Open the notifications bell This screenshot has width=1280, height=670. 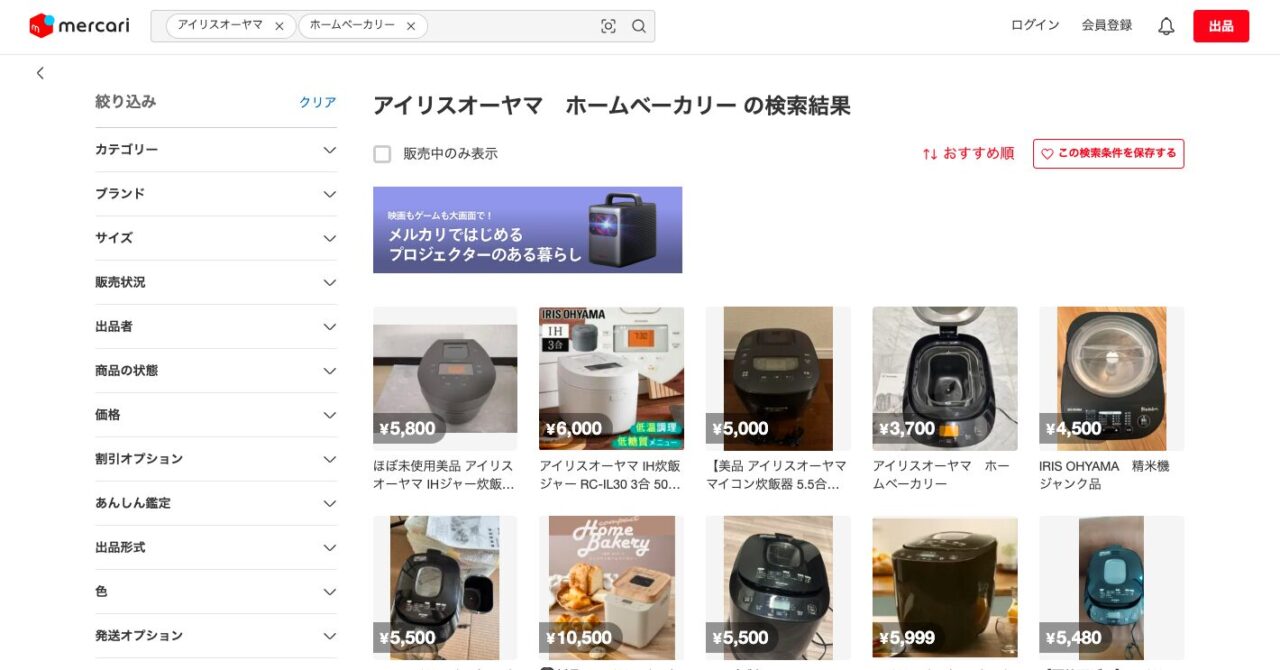click(1166, 27)
